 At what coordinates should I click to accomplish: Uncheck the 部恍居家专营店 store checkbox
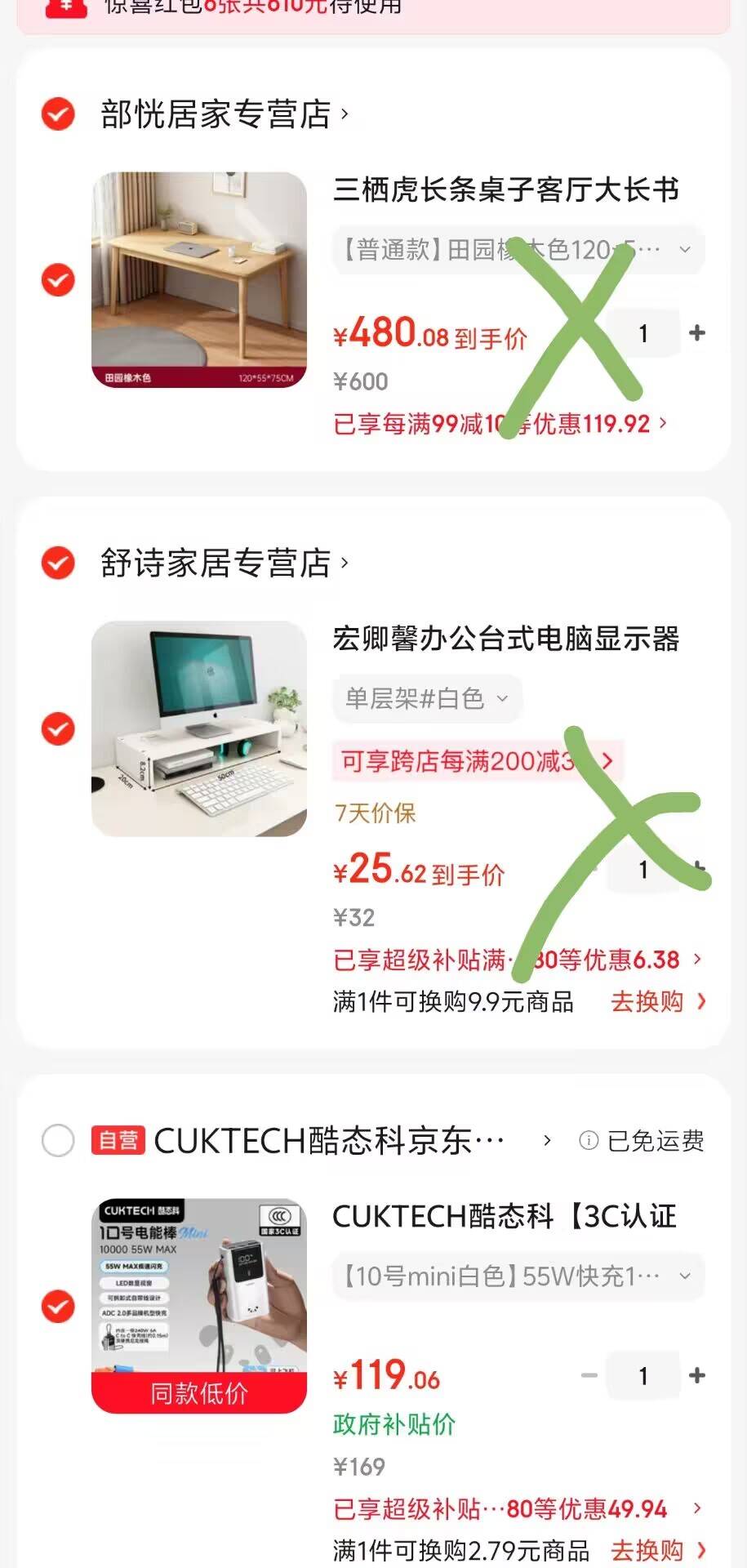coord(58,114)
